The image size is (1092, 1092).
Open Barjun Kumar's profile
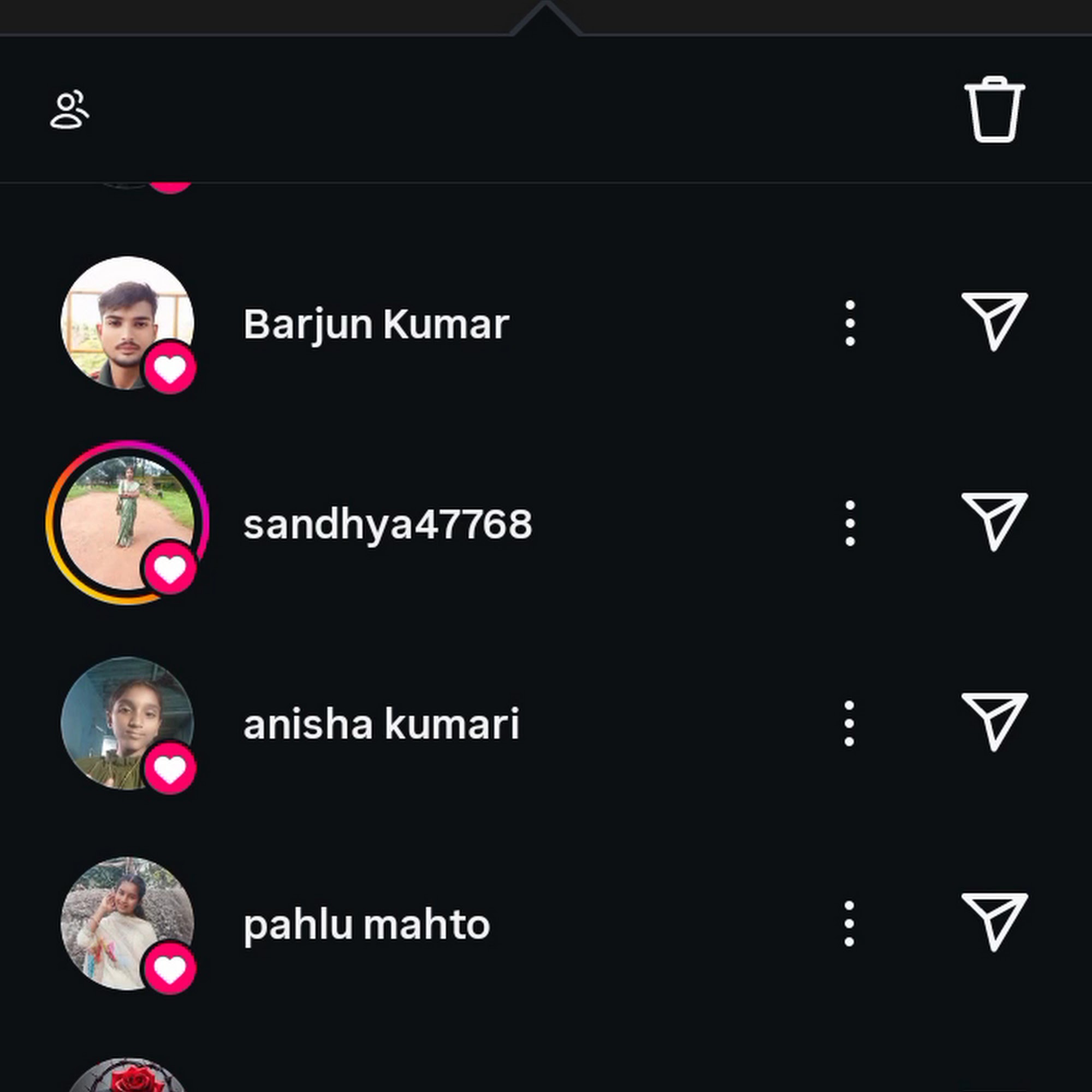[x=376, y=325]
